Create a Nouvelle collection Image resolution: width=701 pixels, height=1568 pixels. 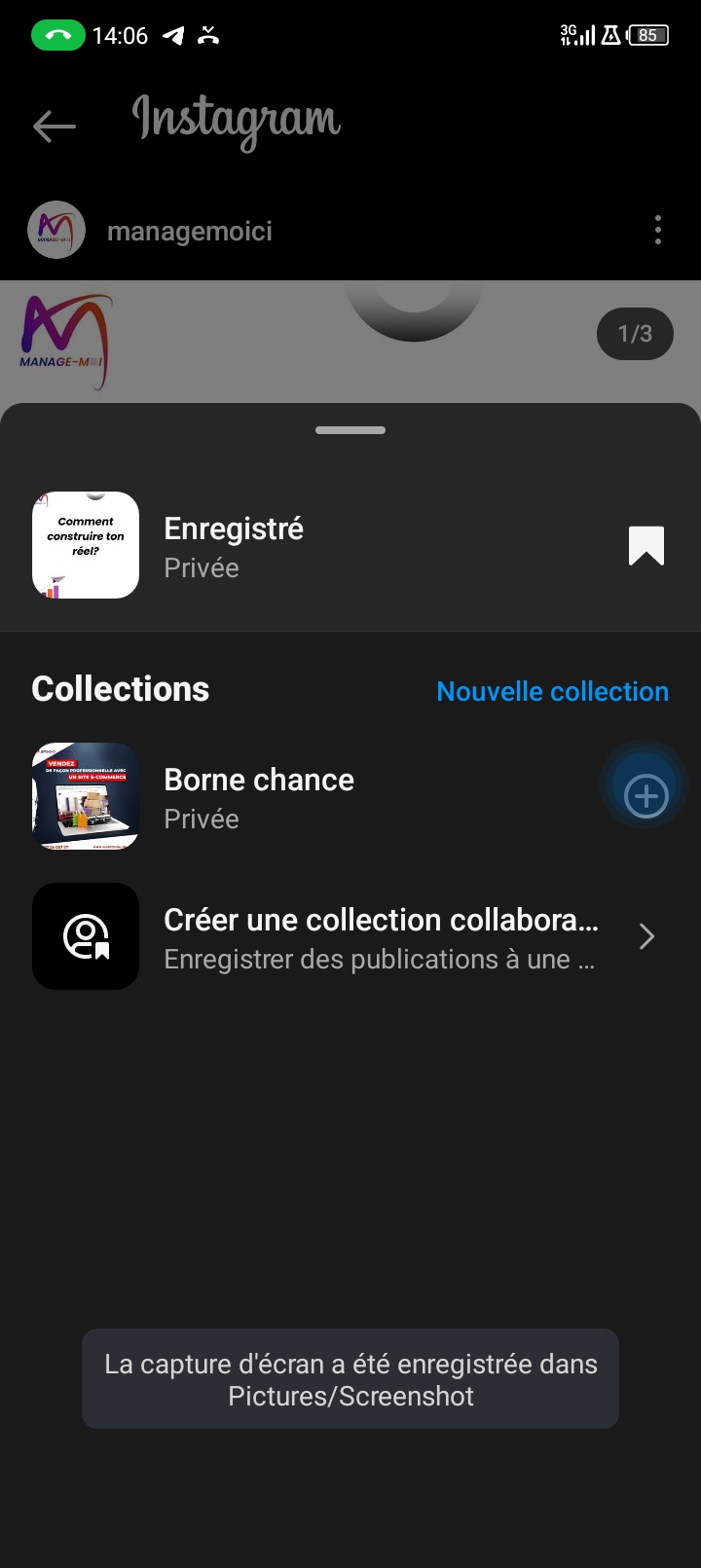click(x=552, y=691)
